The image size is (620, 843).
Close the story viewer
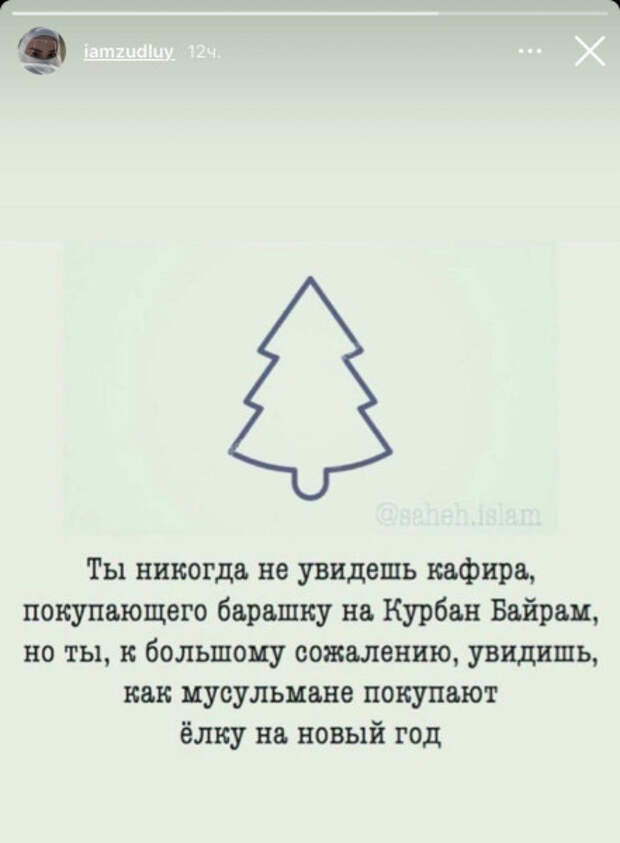[x=590, y=49]
